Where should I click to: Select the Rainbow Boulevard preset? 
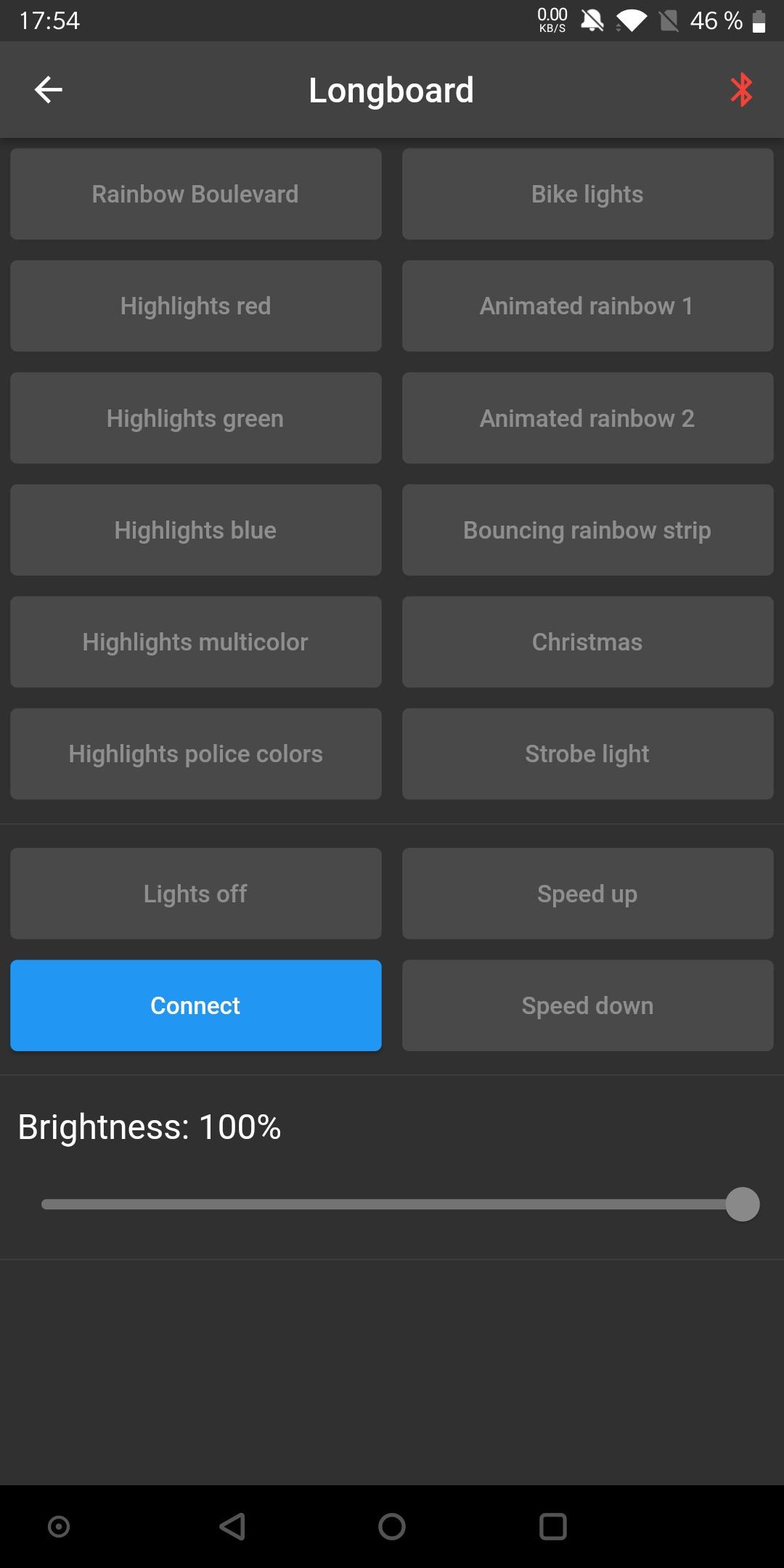click(195, 193)
